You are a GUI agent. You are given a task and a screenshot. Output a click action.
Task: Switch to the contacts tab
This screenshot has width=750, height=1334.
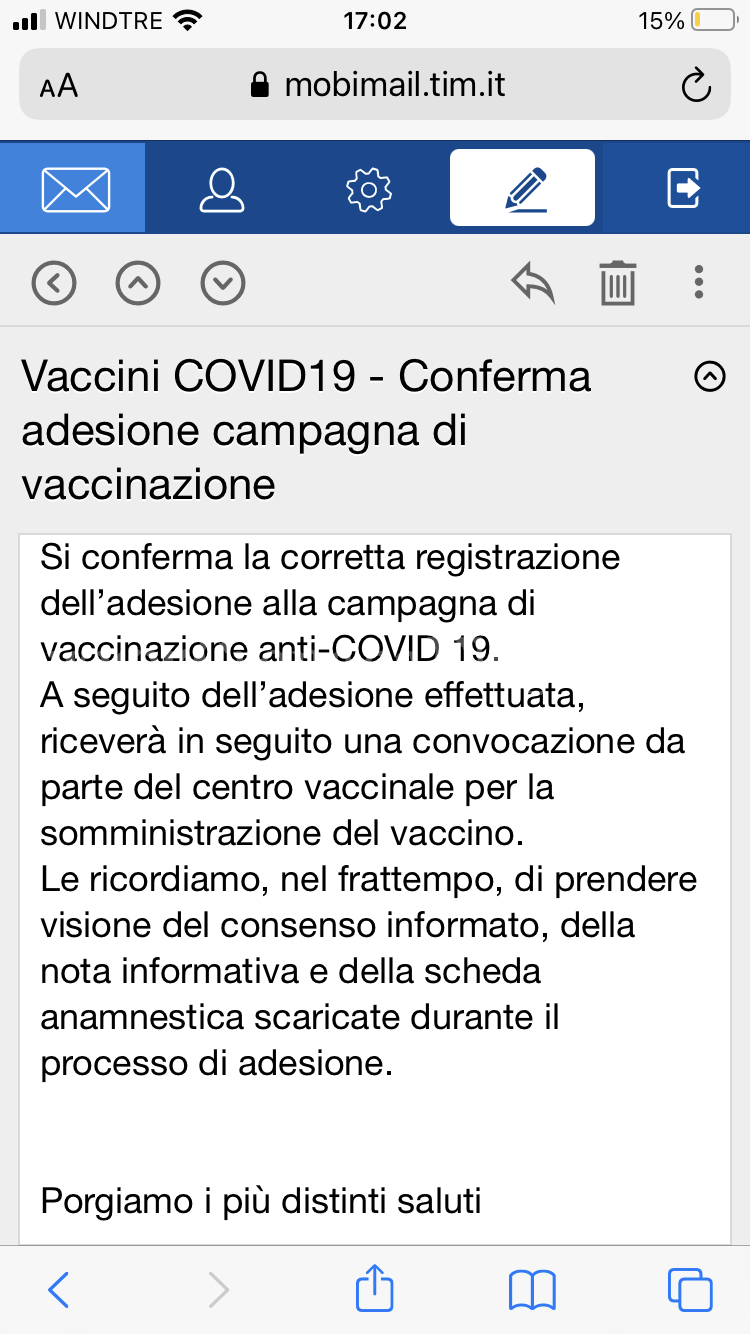222,188
